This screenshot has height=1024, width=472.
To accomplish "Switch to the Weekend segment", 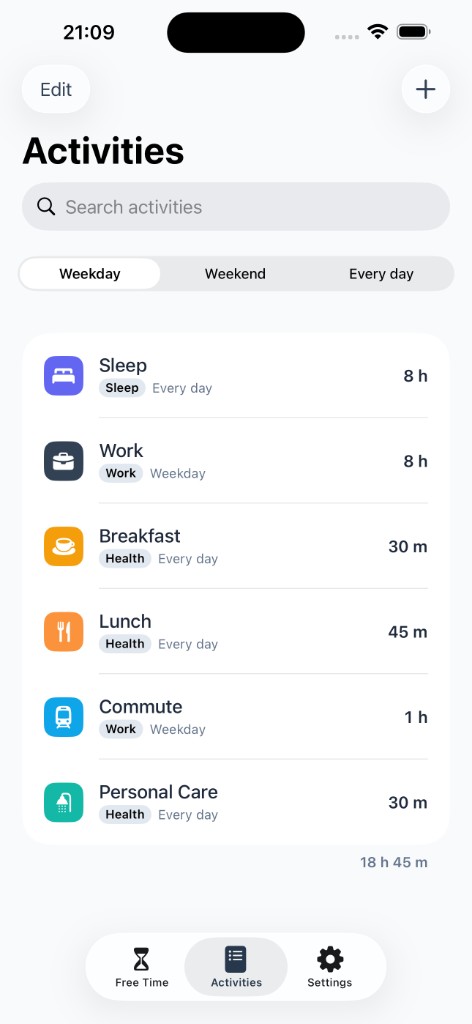I will tap(235, 274).
